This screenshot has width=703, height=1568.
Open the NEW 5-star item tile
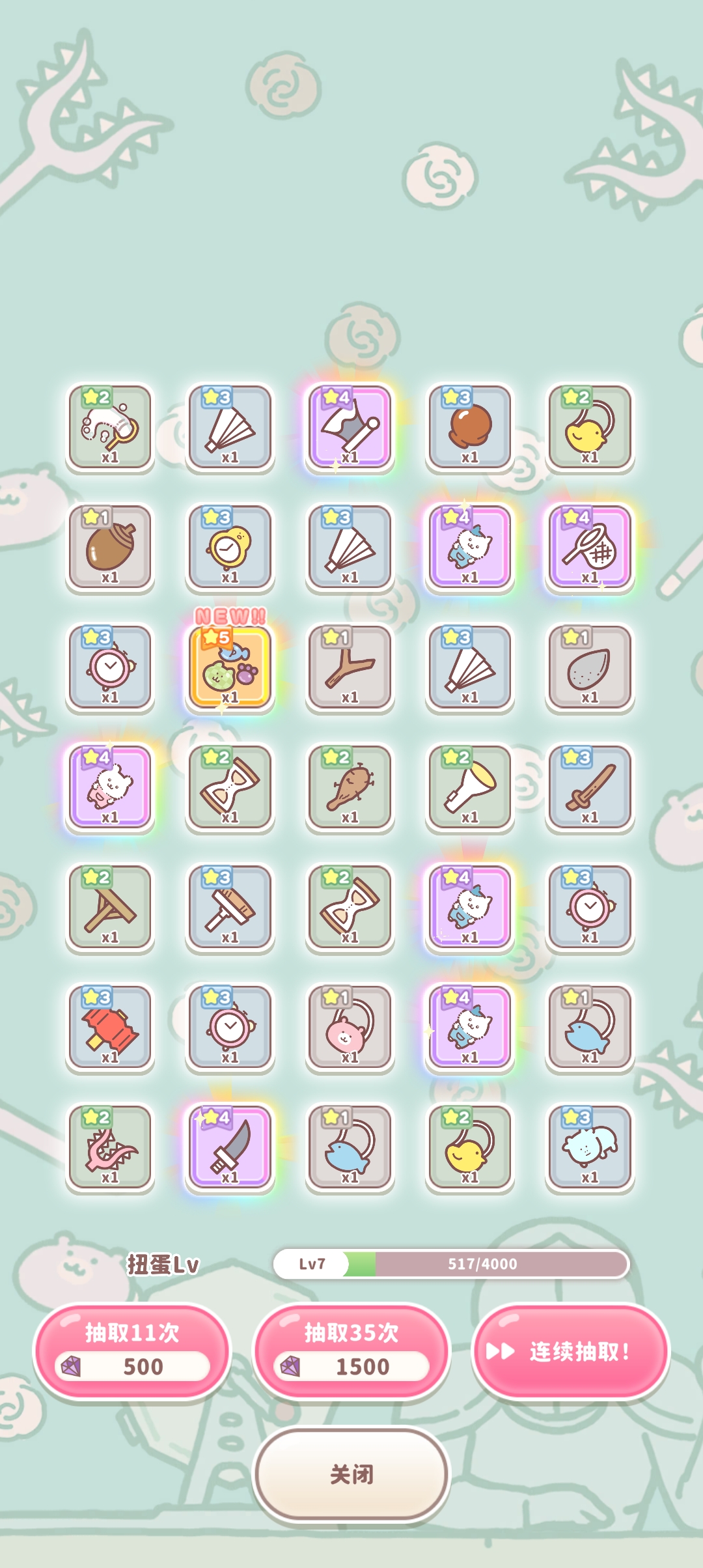[230, 667]
